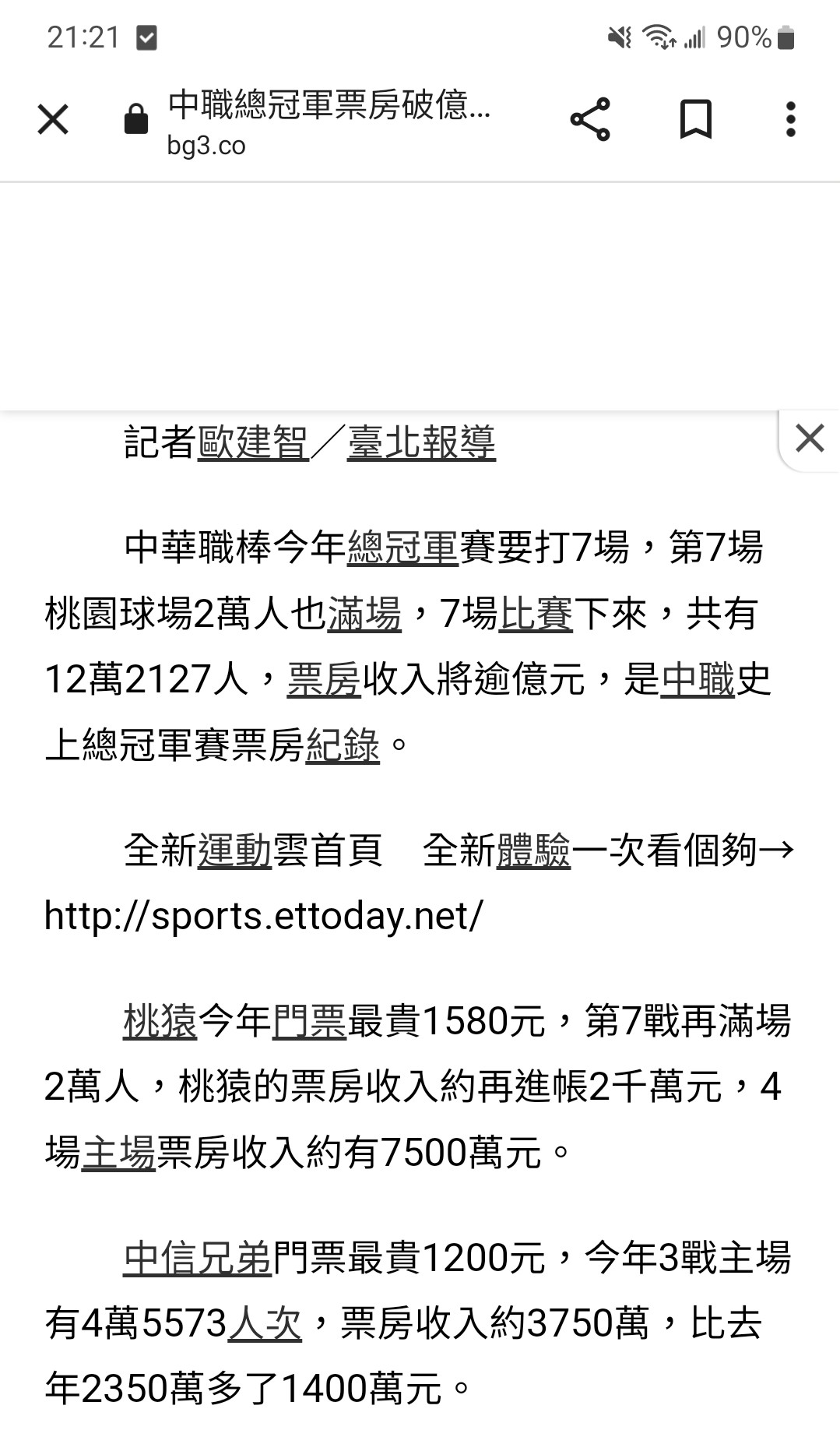This screenshot has width=840, height=1430.
Task: Open the 門票 link
Action: pos(309,1021)
